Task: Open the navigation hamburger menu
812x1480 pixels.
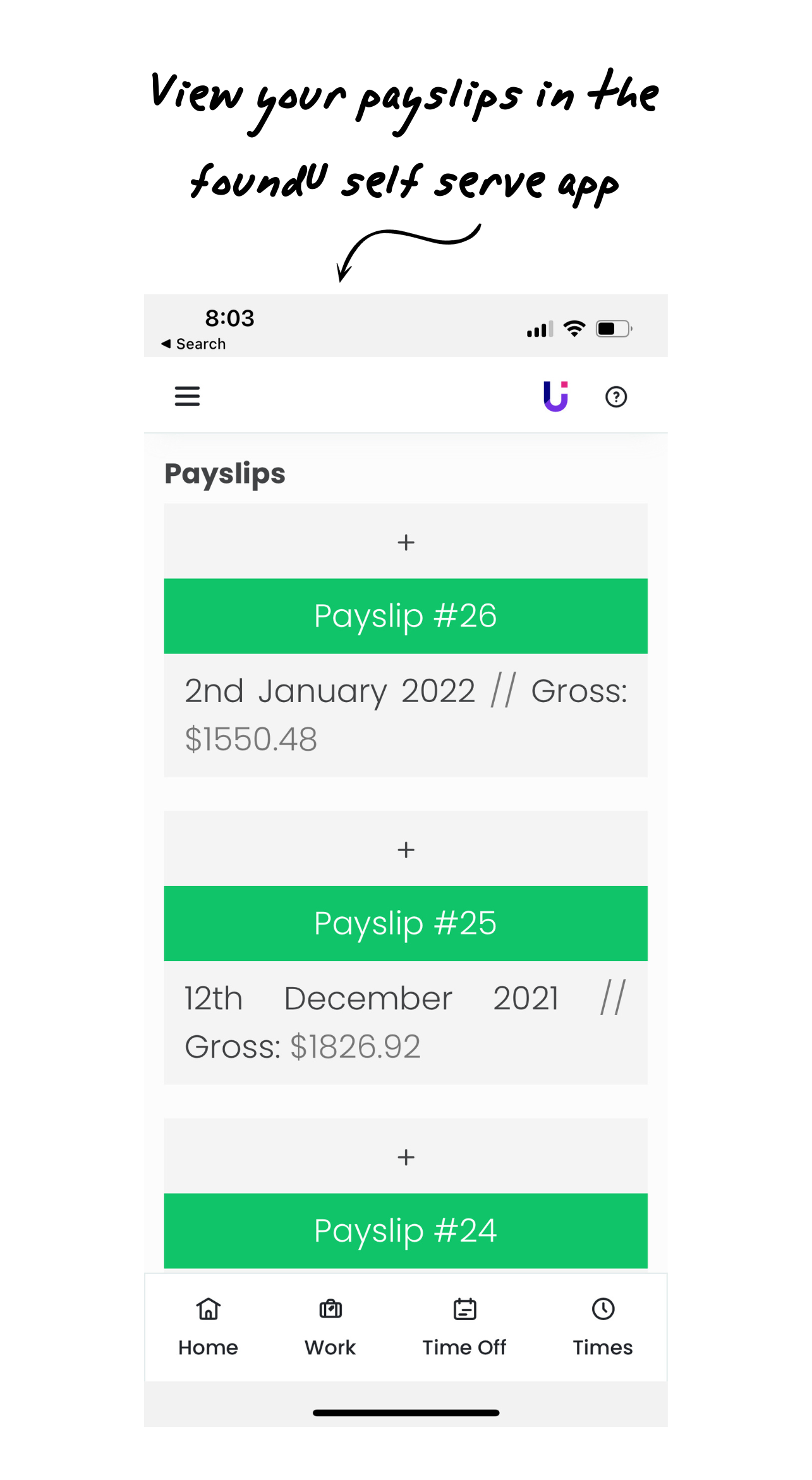Action: pos(186,396)
